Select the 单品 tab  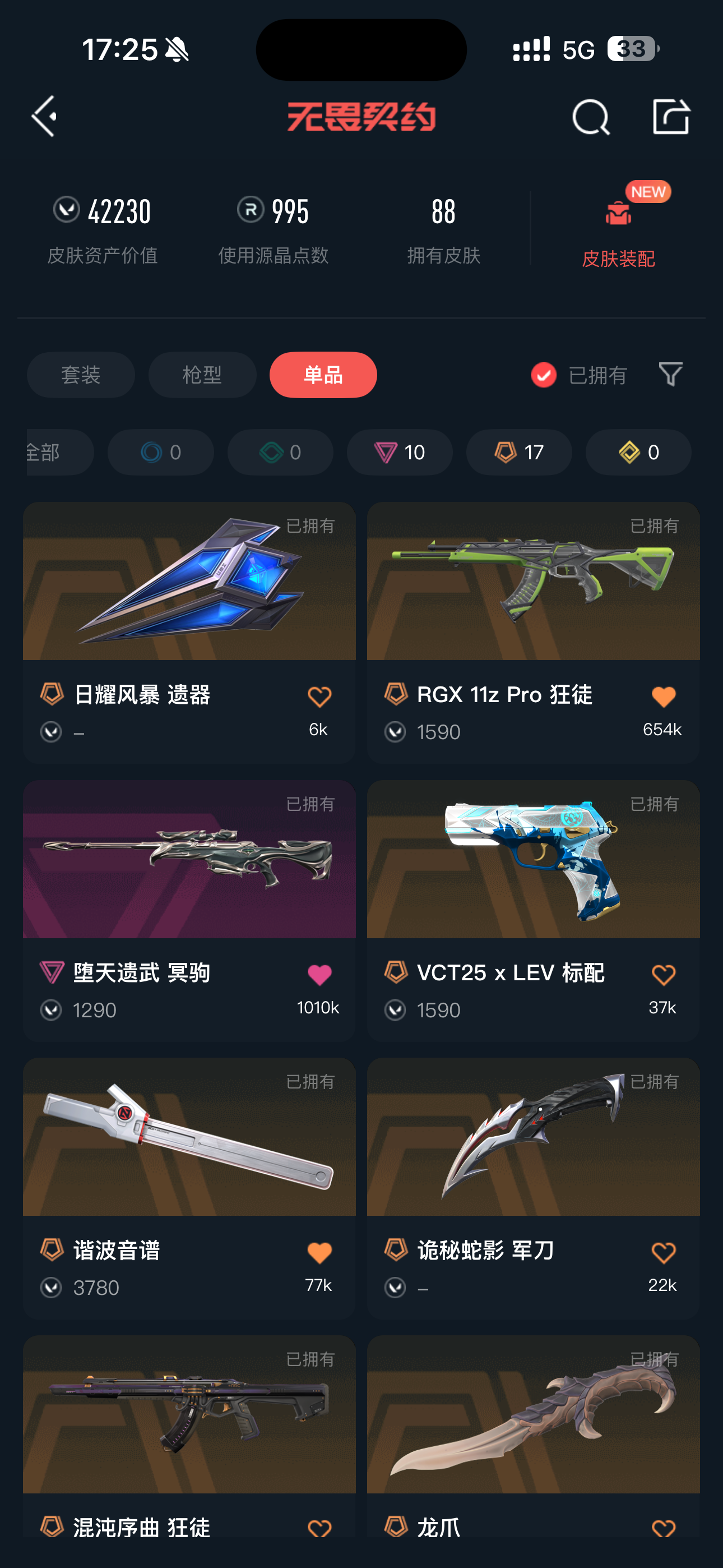pos(323,375)
